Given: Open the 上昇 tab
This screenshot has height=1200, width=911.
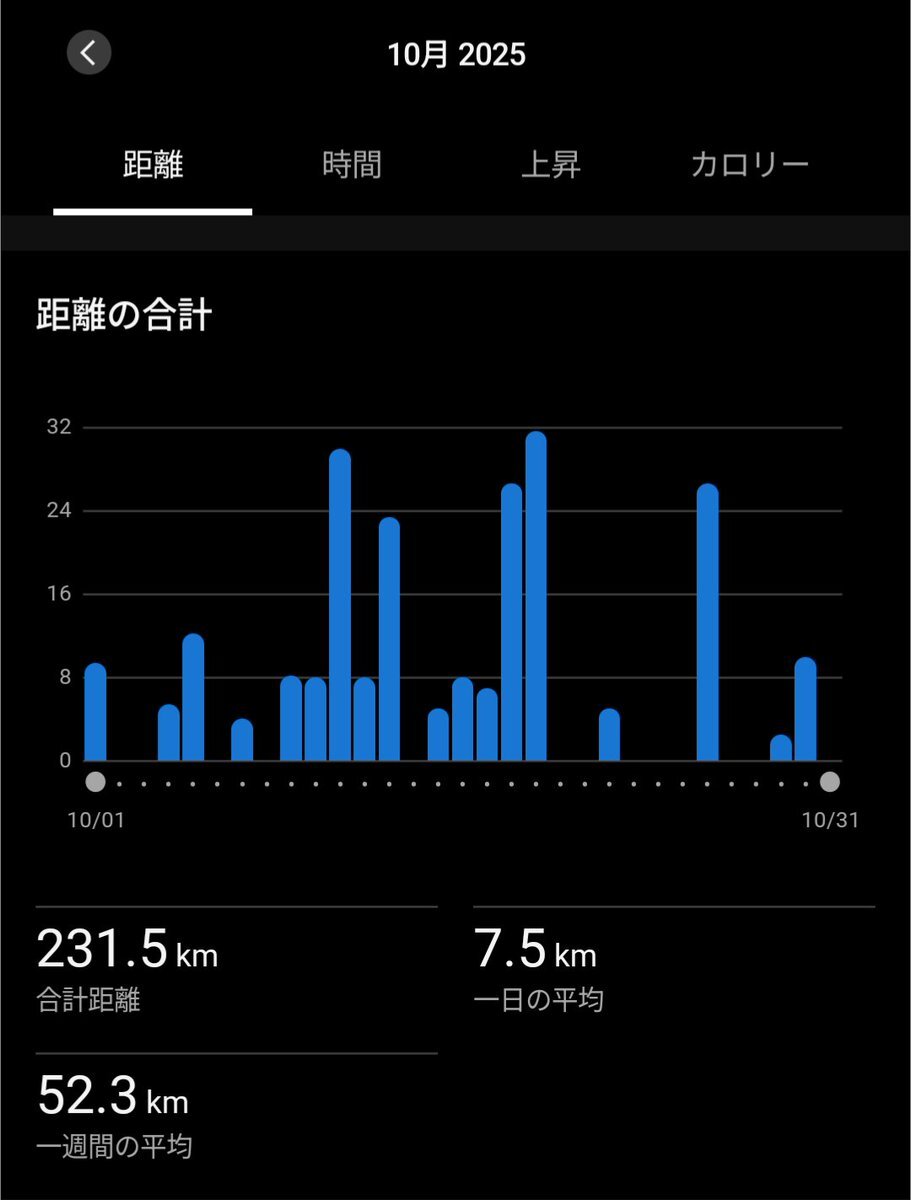Looking at the screenshot, I should tap(551, 165).
